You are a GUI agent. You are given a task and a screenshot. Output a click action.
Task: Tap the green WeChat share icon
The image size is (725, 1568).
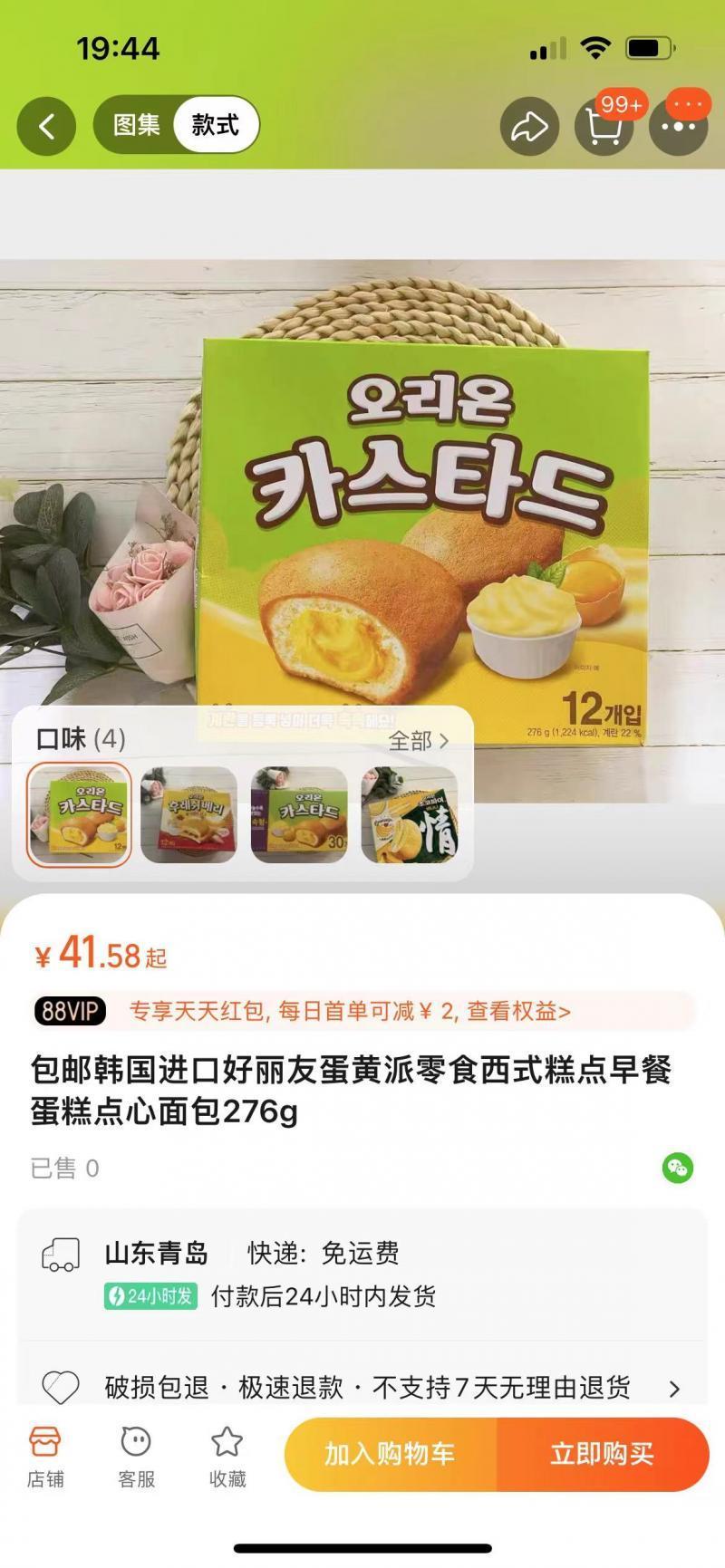pos(677,1168)
